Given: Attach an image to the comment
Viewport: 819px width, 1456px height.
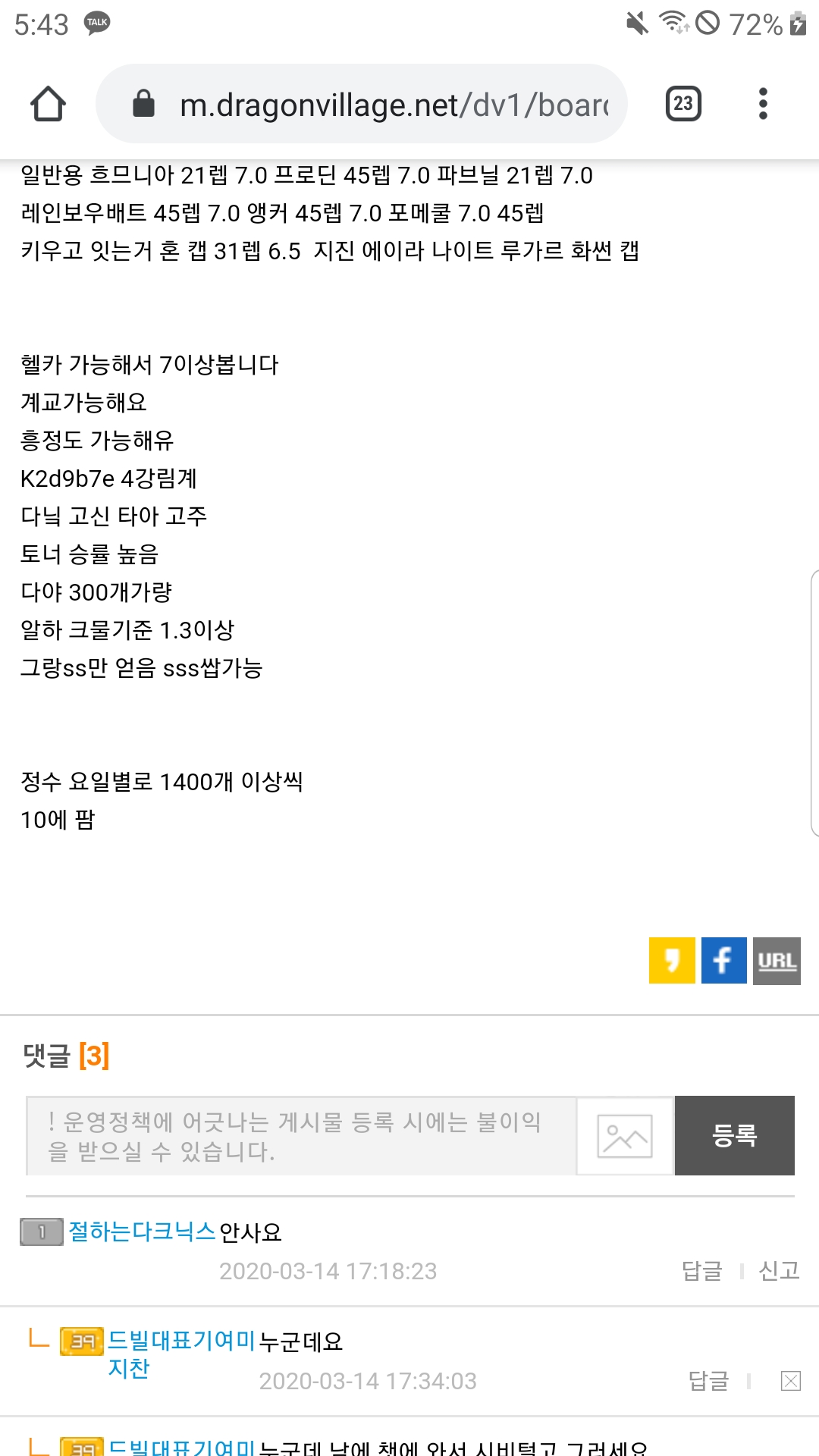Looking at the screenshot, I should click(625, 1136).
